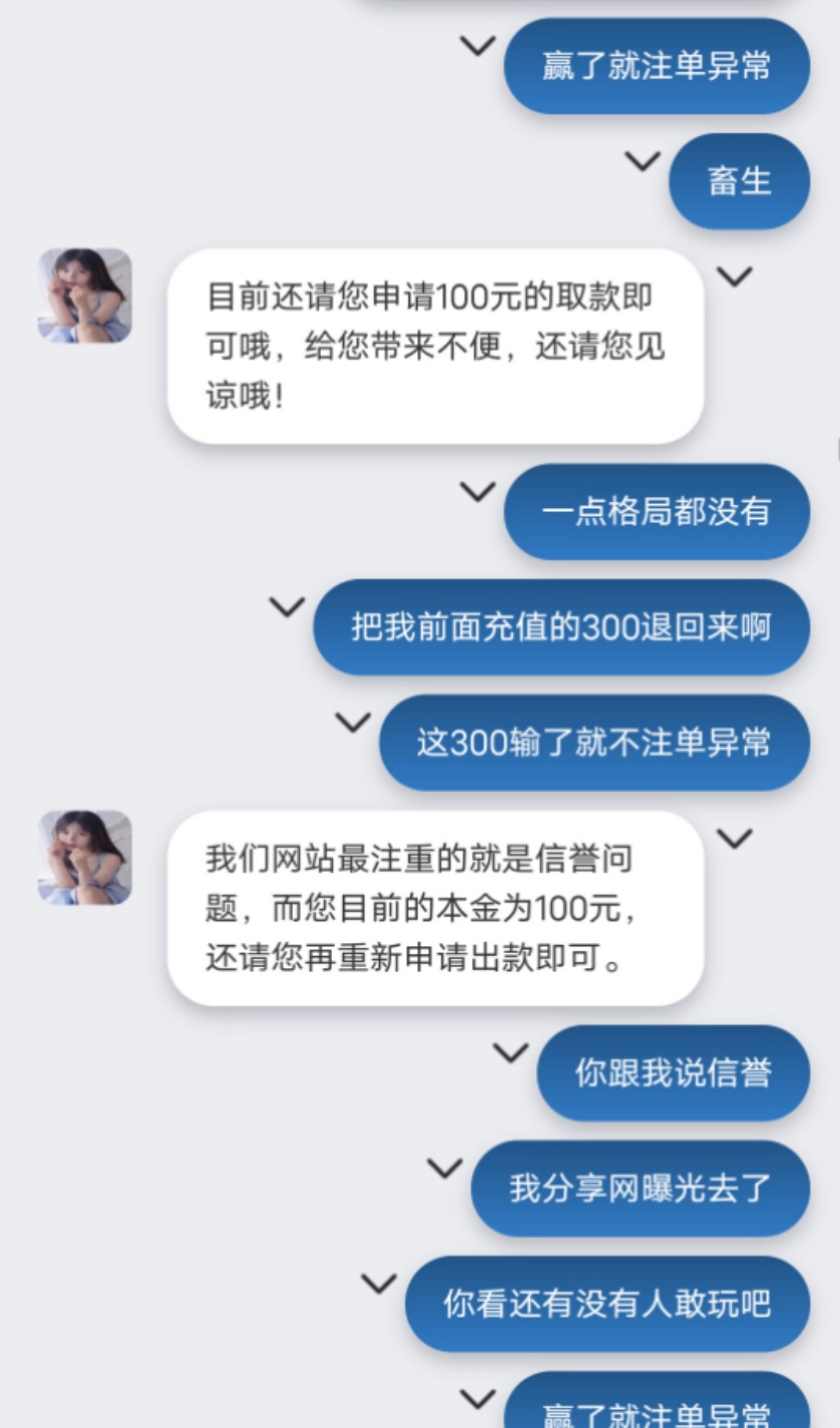Viewport: 840px width, 1428px height.
Task: Tap the bubble saying 这300输了就不注单异常
Action: [x=593, y=743]
